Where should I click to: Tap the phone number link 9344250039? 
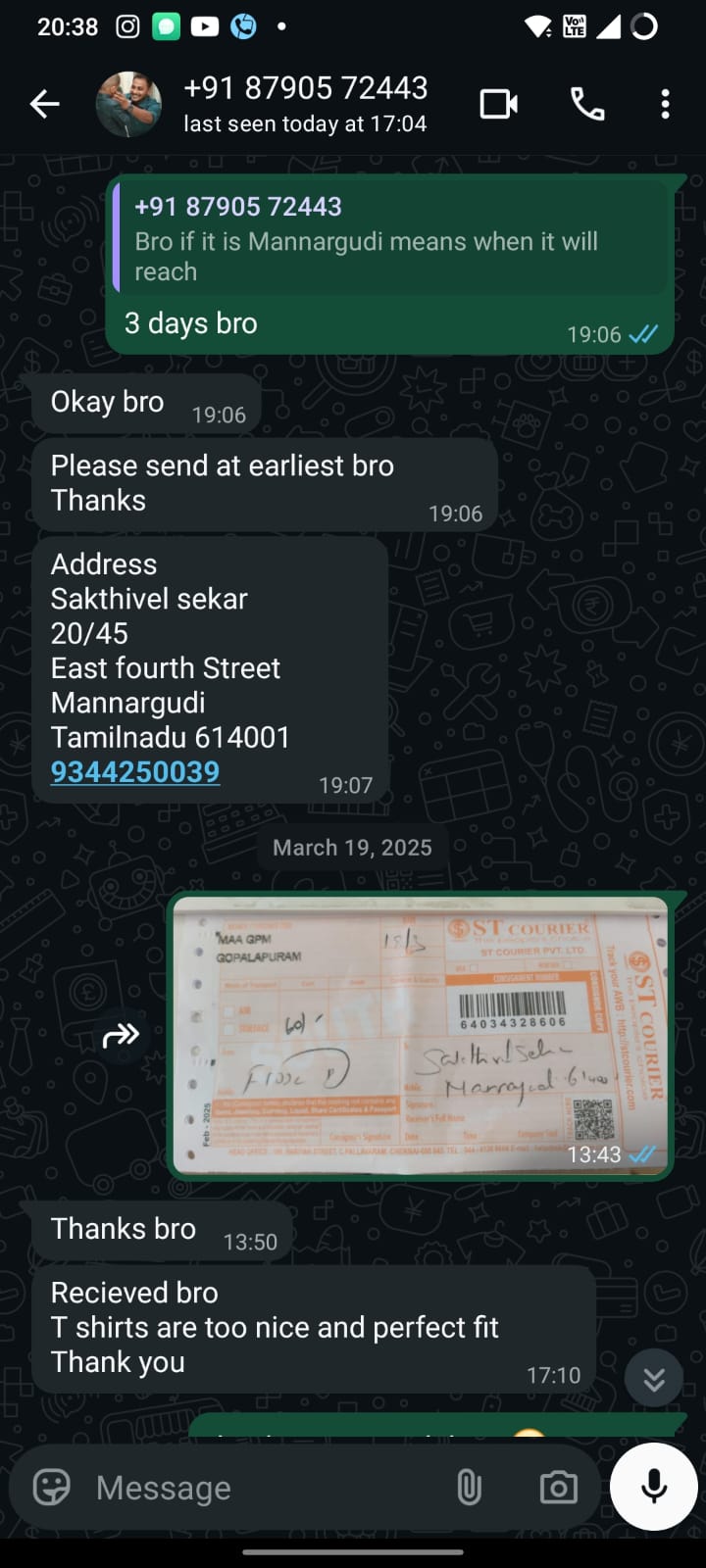(x=135, y=772)
